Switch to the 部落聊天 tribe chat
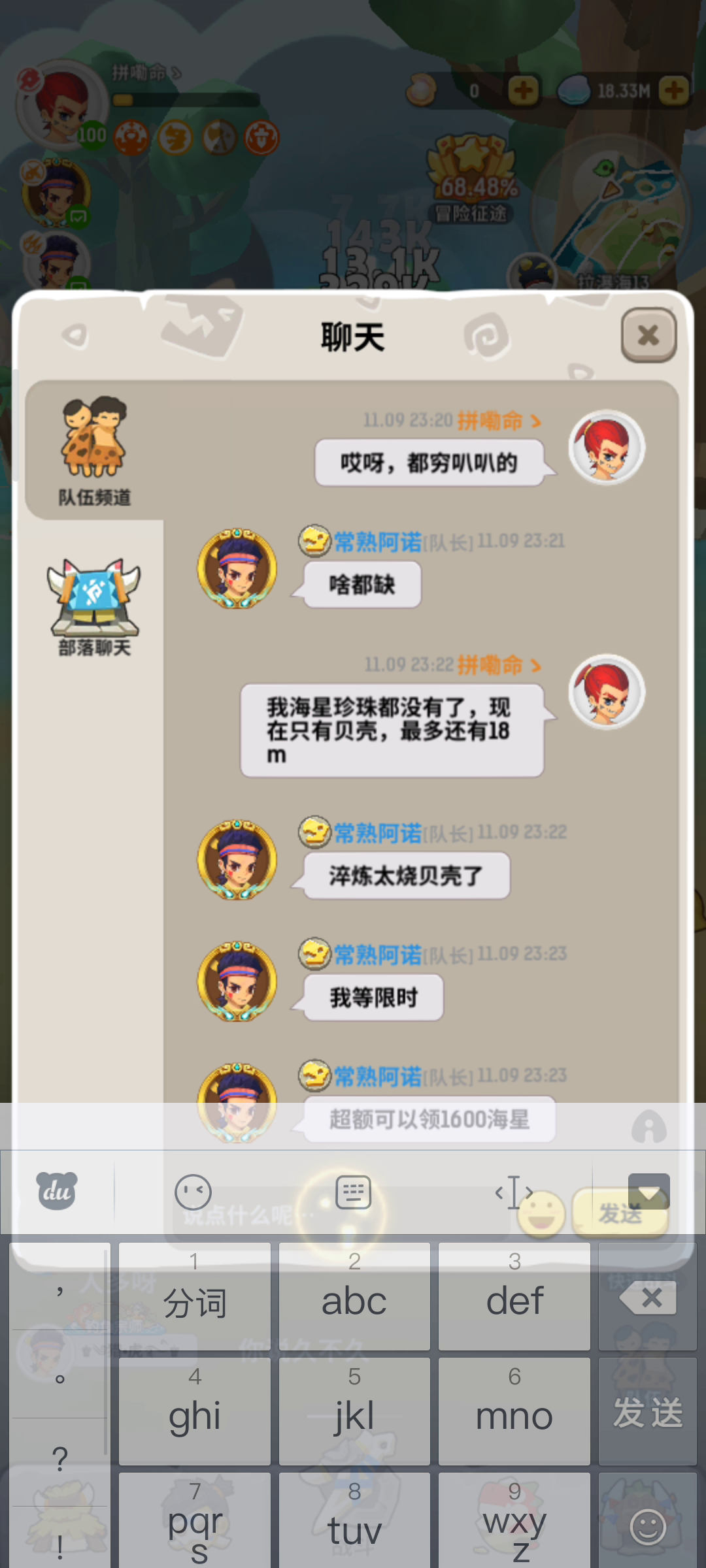 click(94, 608)
